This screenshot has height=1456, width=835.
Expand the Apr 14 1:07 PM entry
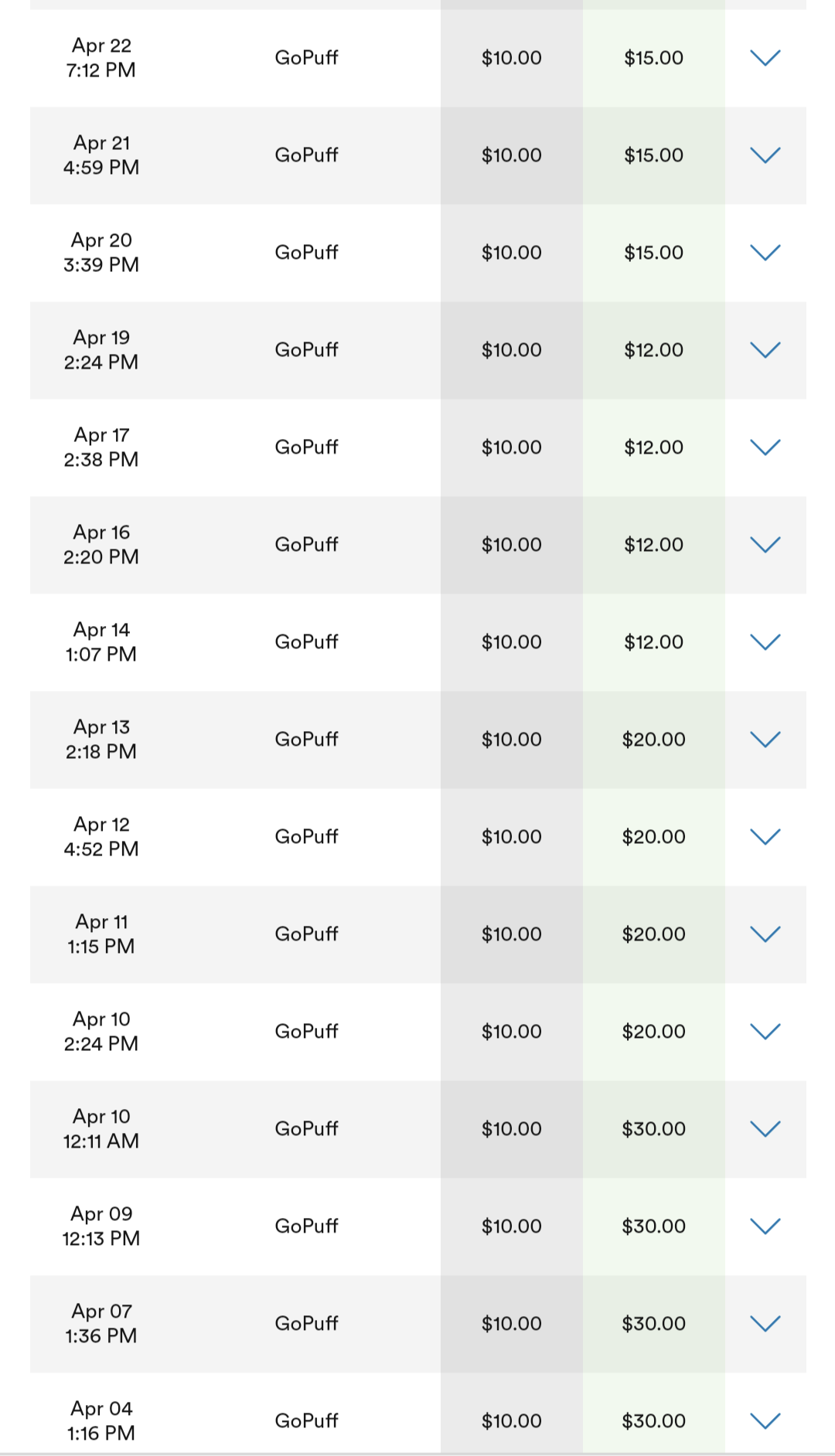[765, 642]
